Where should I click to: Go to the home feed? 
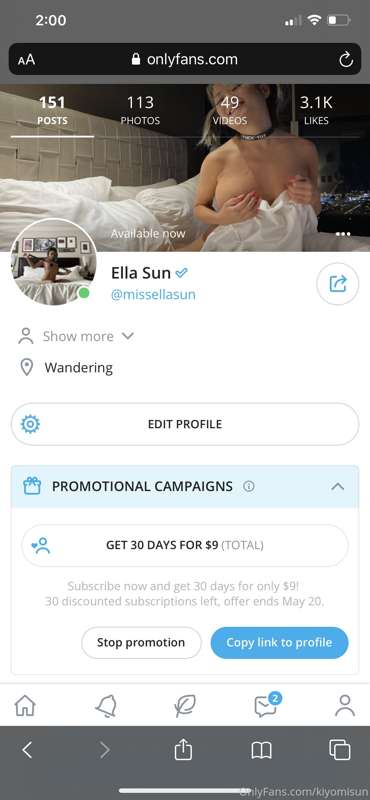(x=26, y=706)
